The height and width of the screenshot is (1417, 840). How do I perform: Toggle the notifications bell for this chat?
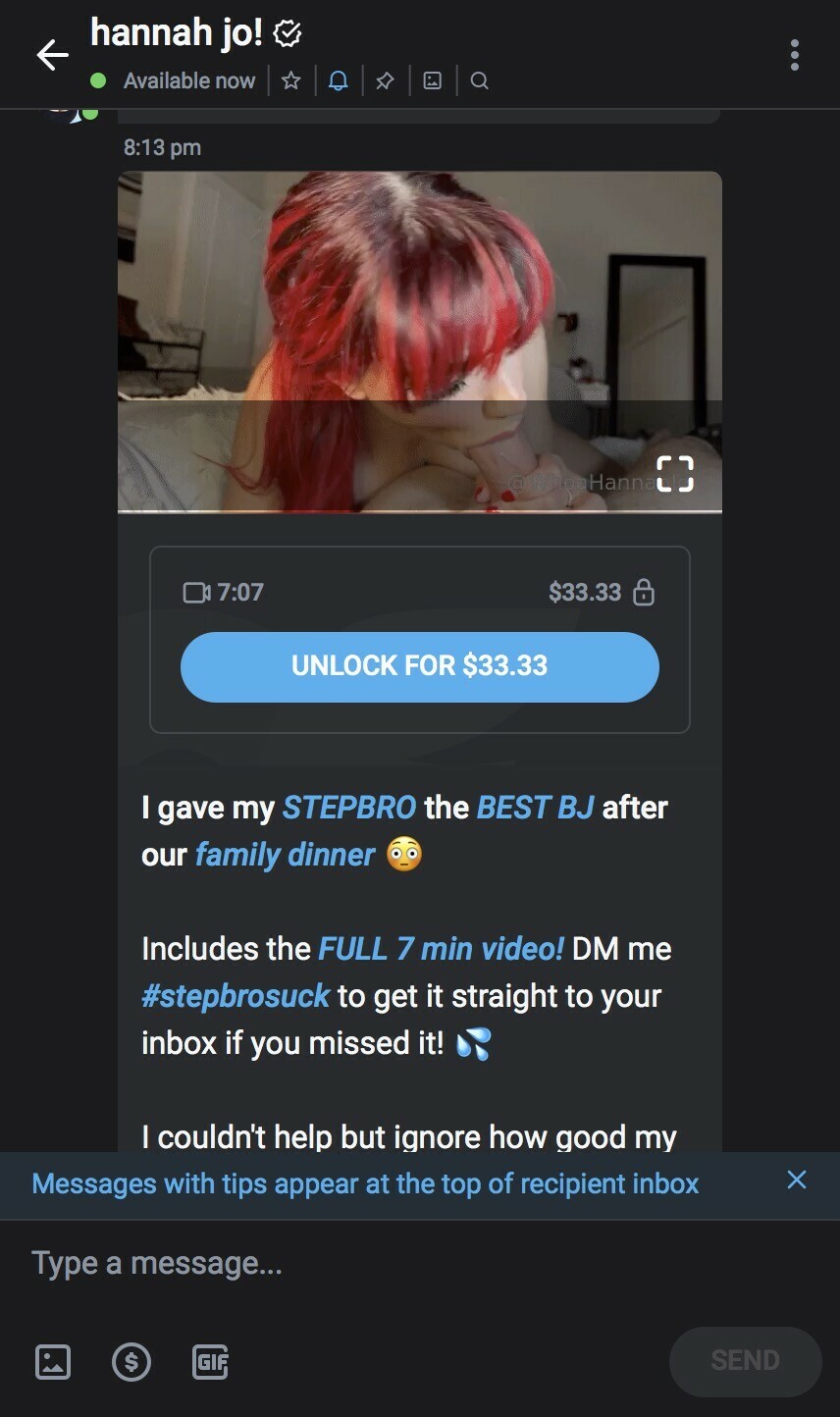click(x=338, y=81)
